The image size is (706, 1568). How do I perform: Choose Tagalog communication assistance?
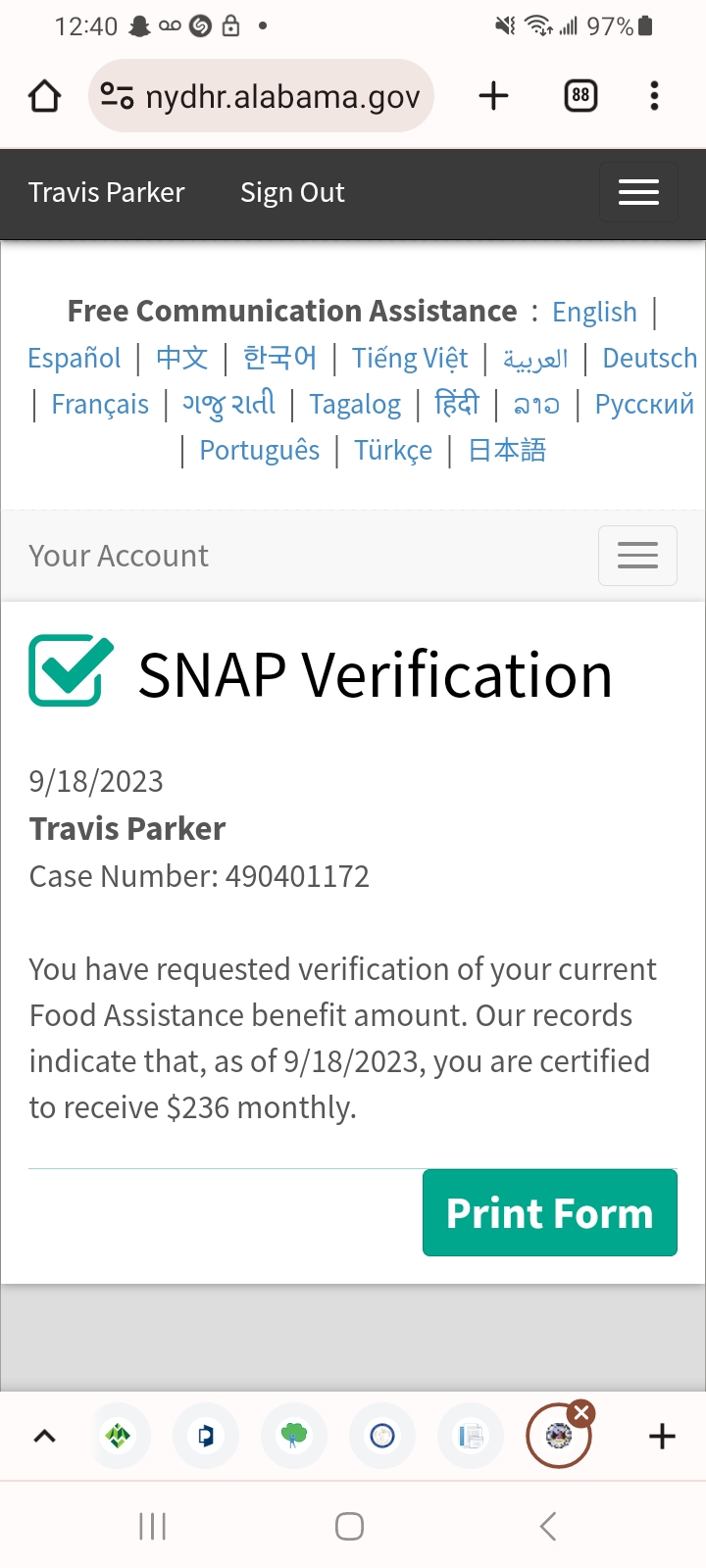(x=355, y=404)
